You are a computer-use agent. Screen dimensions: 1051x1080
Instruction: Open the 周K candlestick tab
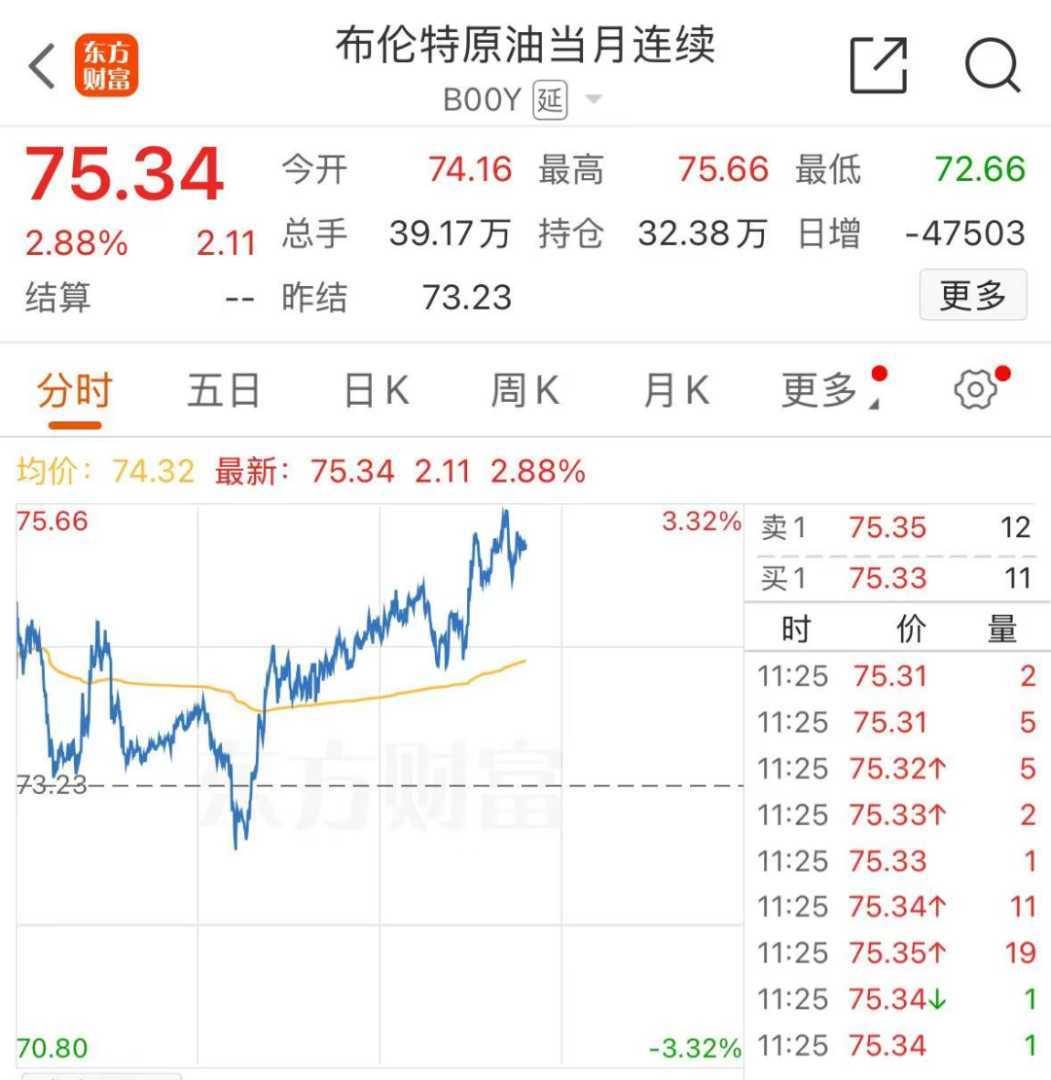525,391
